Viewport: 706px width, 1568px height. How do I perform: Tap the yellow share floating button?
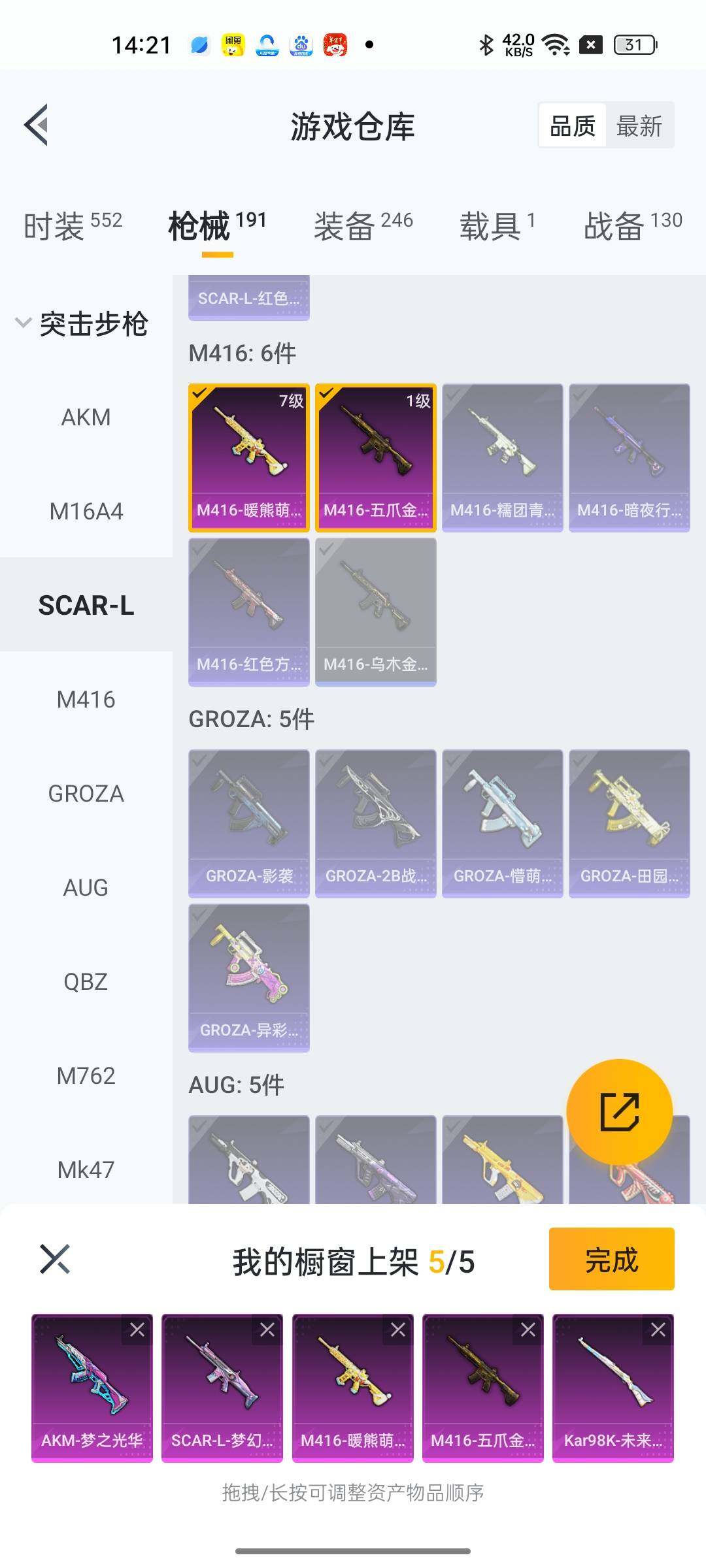tap(619, 1111)
